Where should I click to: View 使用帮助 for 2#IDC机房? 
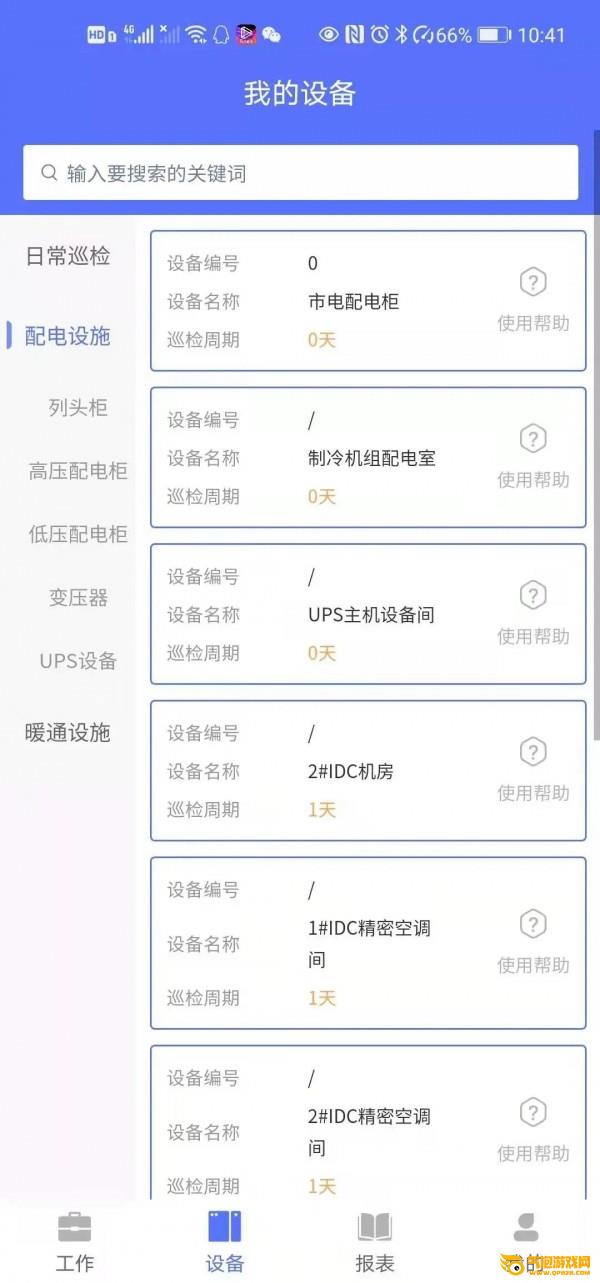[533, 769]
